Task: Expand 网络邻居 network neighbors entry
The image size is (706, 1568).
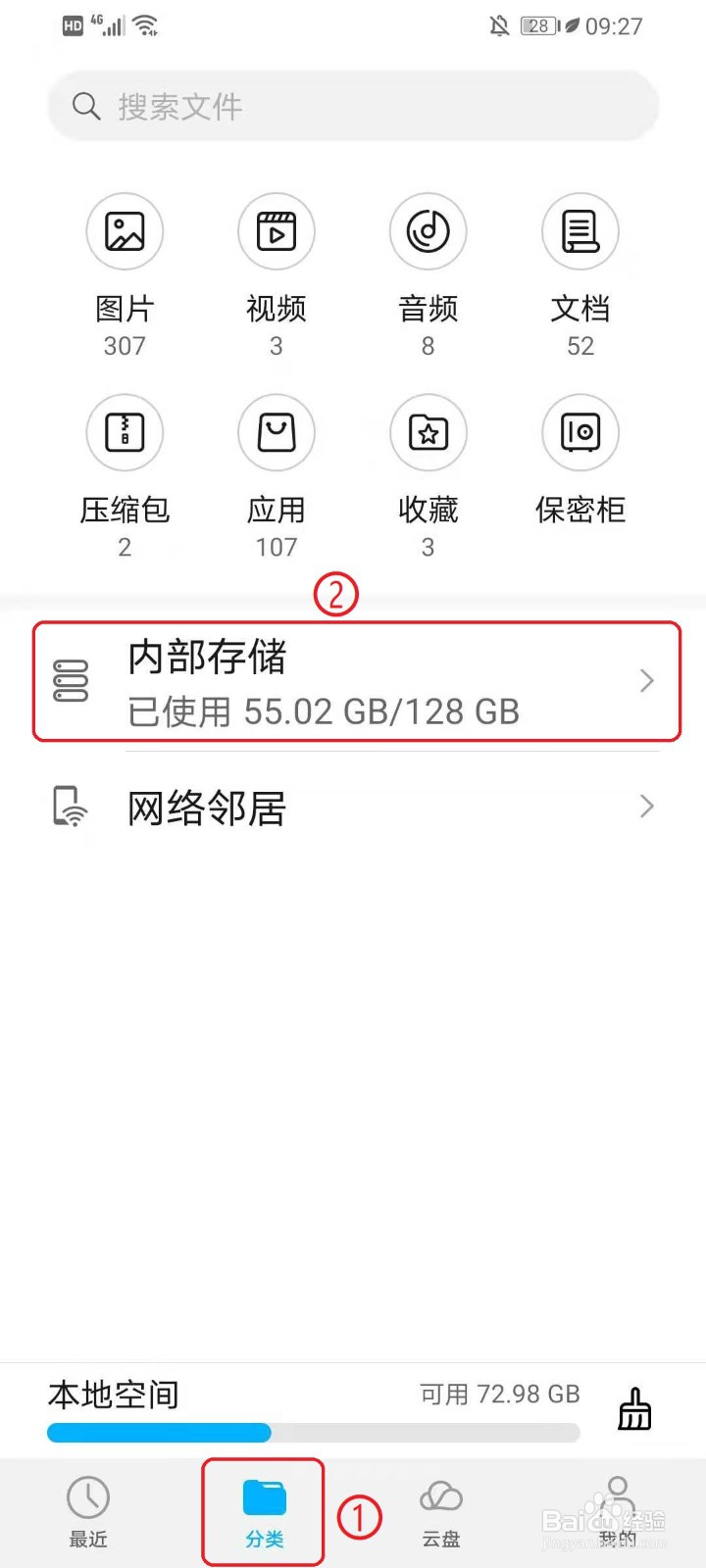Action: point(353,807)
